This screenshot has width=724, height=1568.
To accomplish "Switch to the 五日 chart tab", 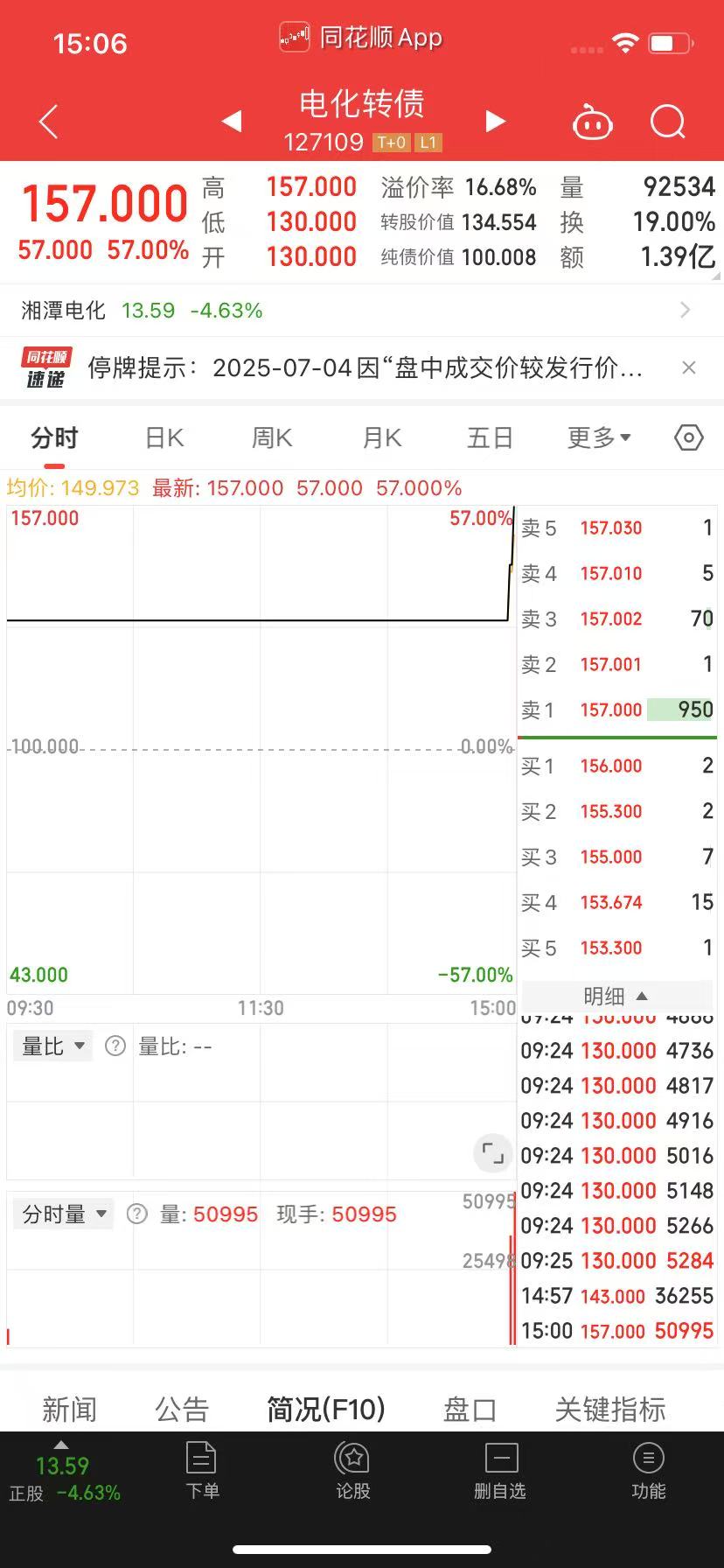I will (490, 437).
